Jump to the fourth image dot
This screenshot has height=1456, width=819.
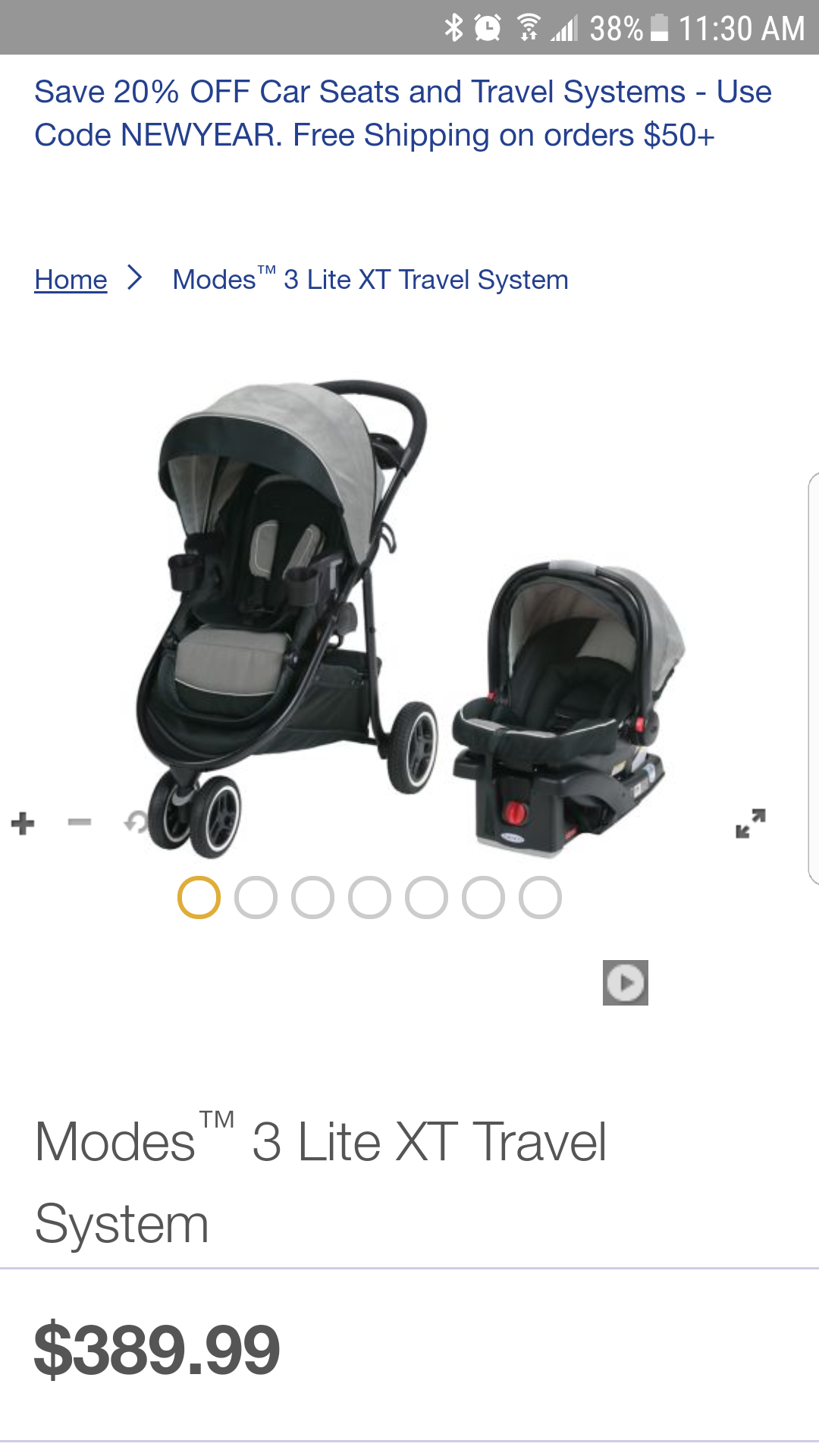(369, 898)
